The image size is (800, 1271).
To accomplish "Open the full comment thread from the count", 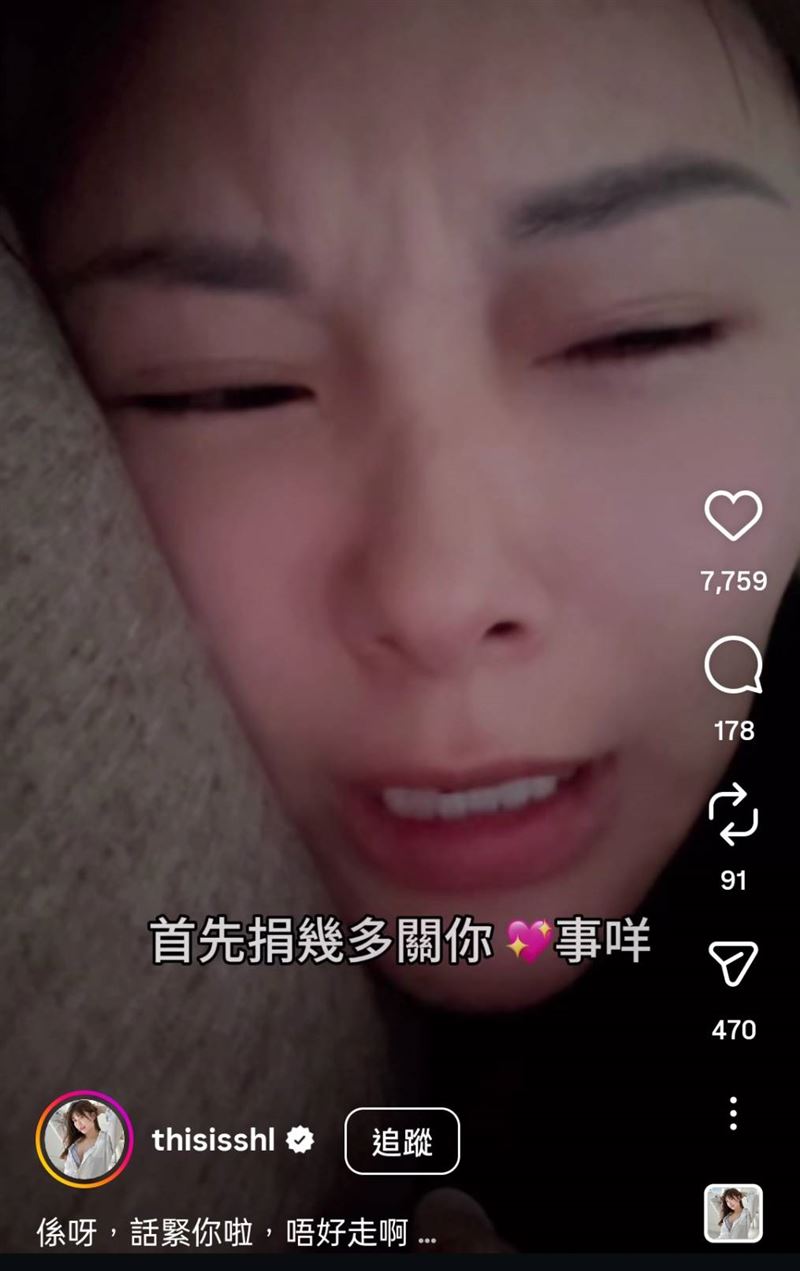I will point(735,731).
